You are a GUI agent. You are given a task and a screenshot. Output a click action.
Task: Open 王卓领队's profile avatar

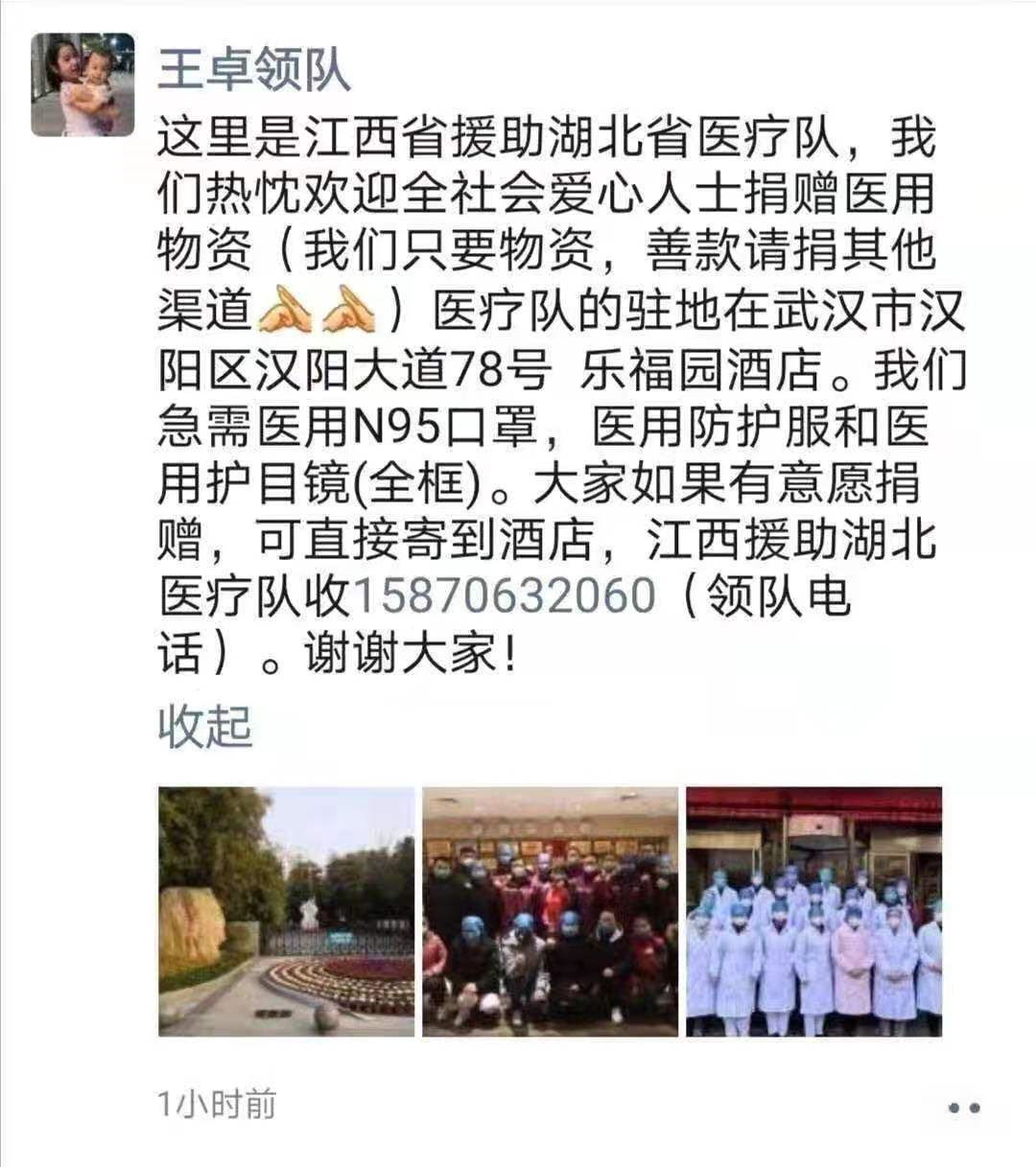(x=82, y=84)
